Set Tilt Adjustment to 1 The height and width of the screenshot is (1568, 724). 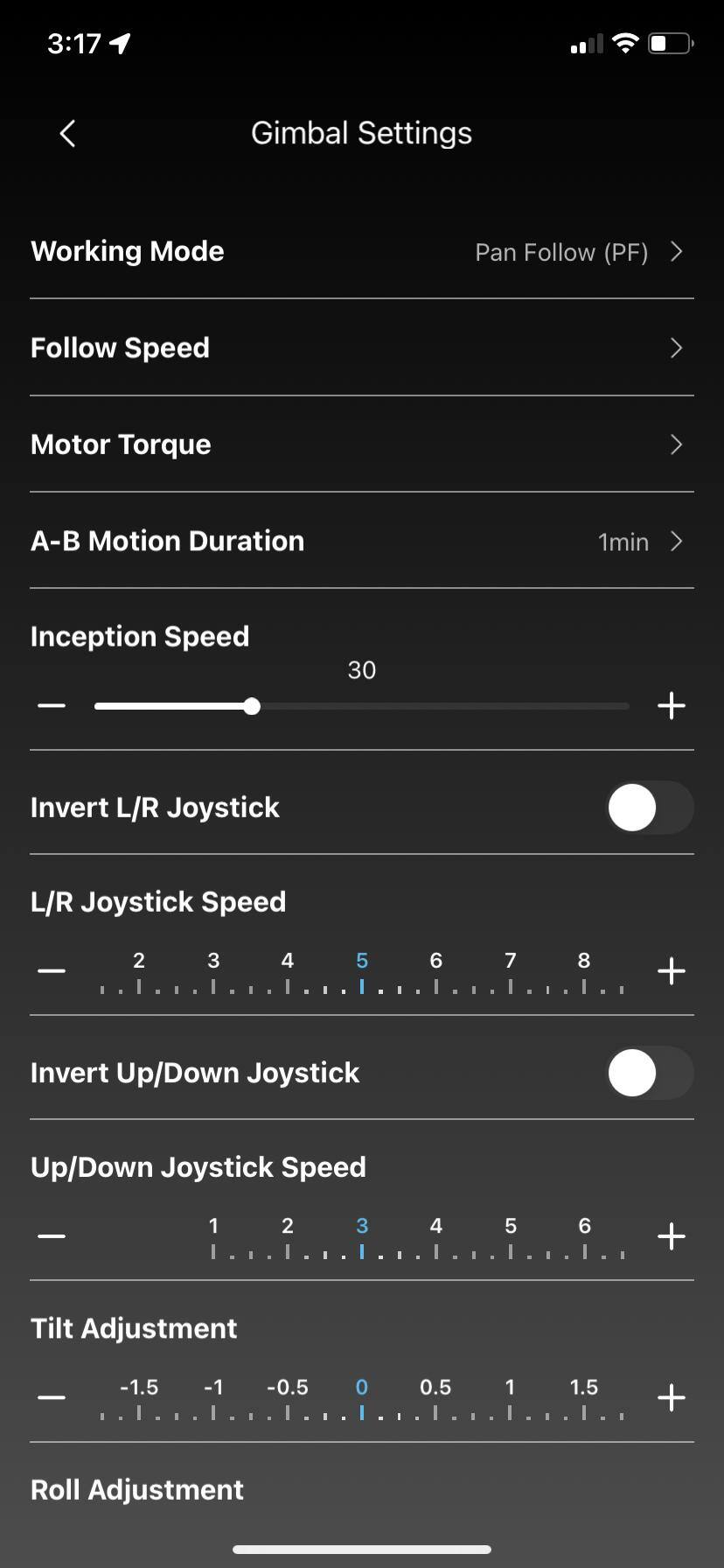(x=510, y=1399)
